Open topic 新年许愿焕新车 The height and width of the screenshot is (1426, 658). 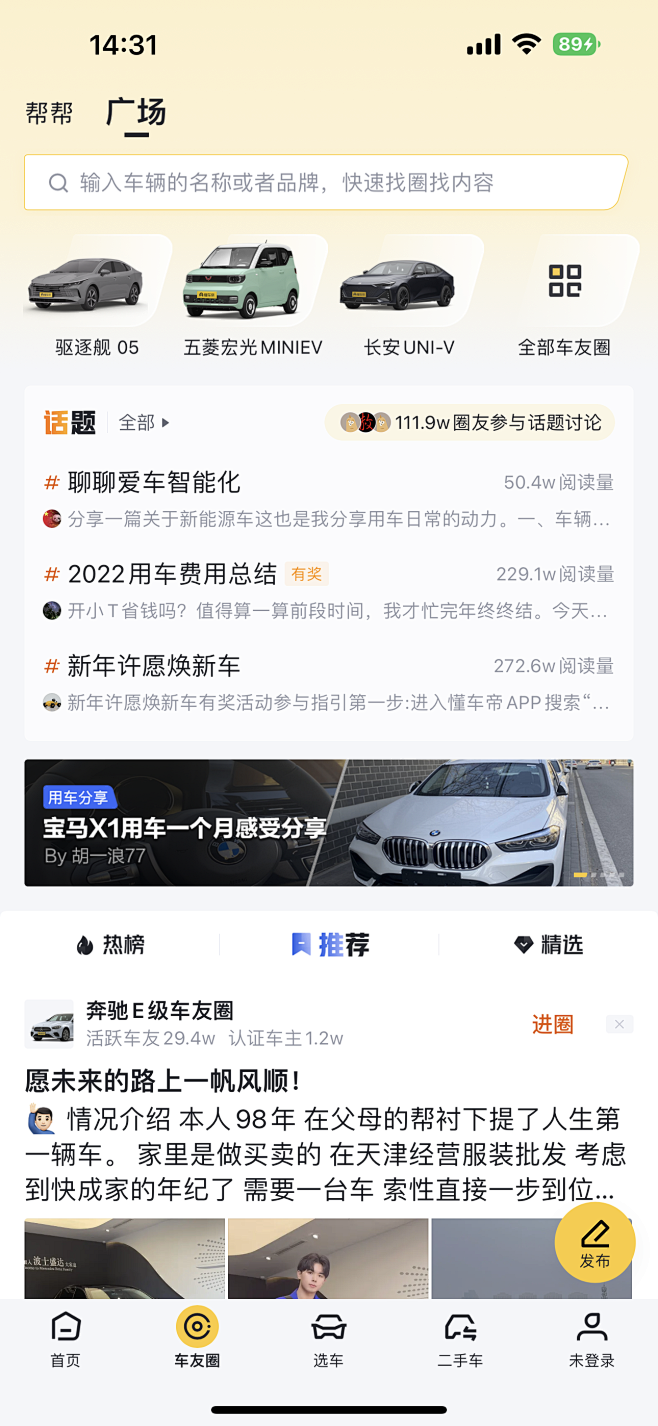point(154,666)
